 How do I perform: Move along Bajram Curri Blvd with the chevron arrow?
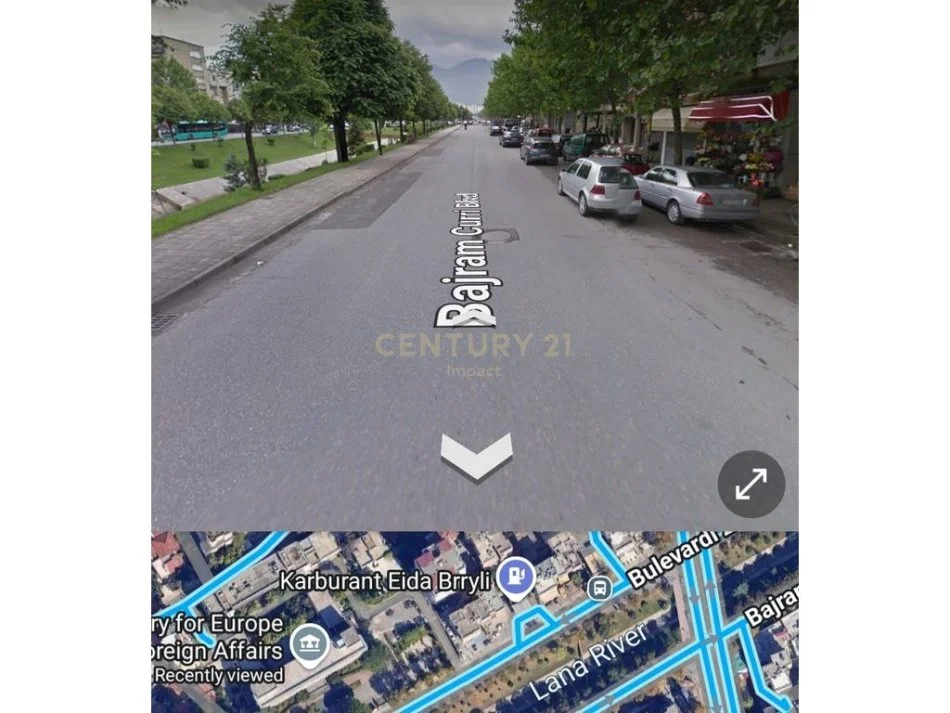click(476, 456)
